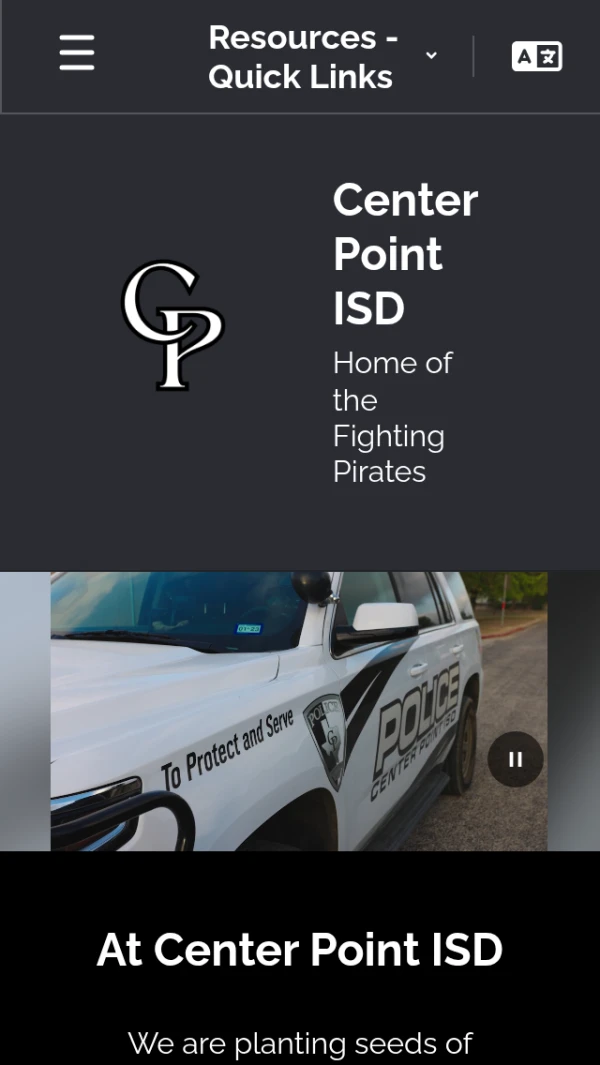Open the language translate option

[537, 57]
